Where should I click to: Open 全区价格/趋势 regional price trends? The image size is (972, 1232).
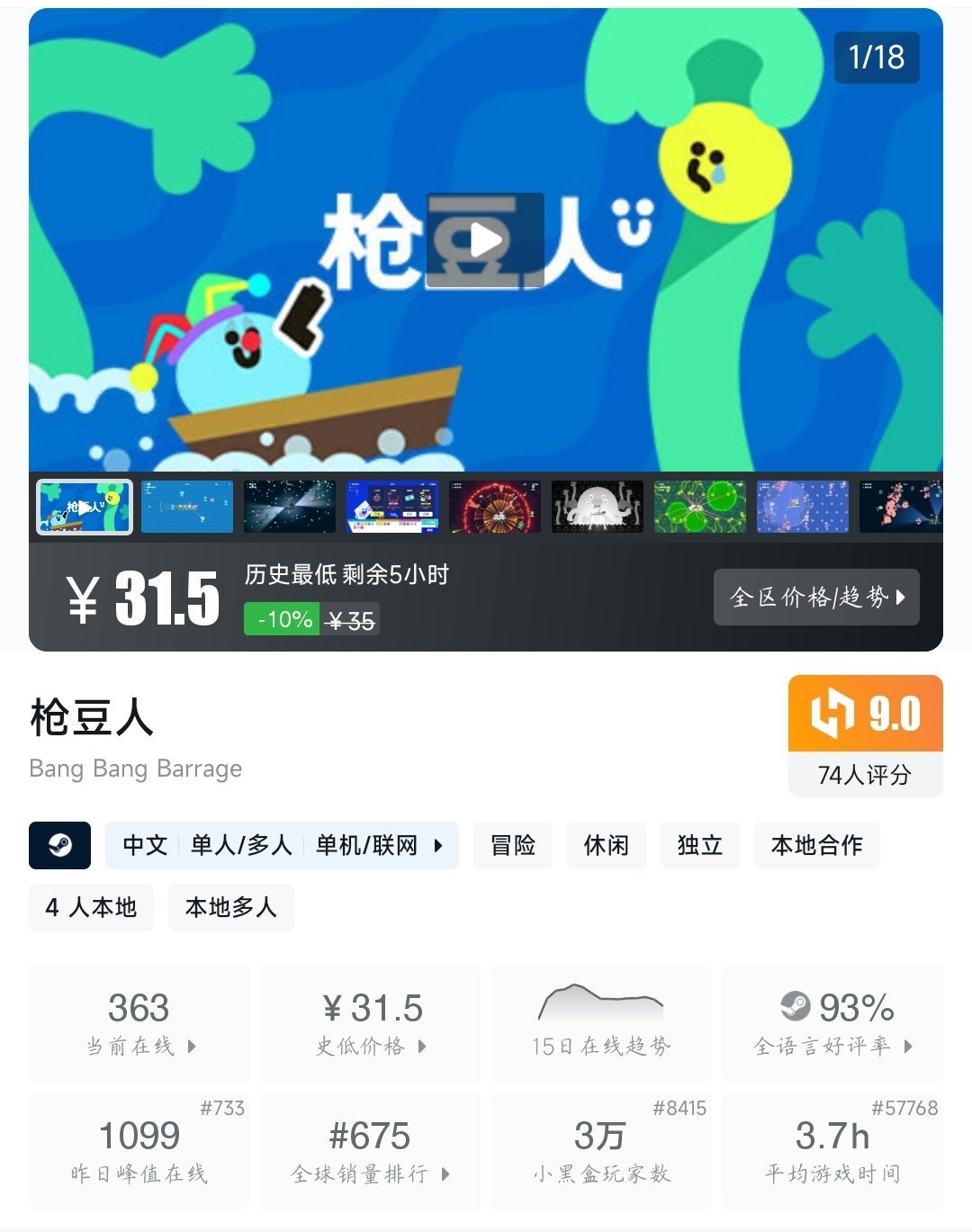click(816, 597)
